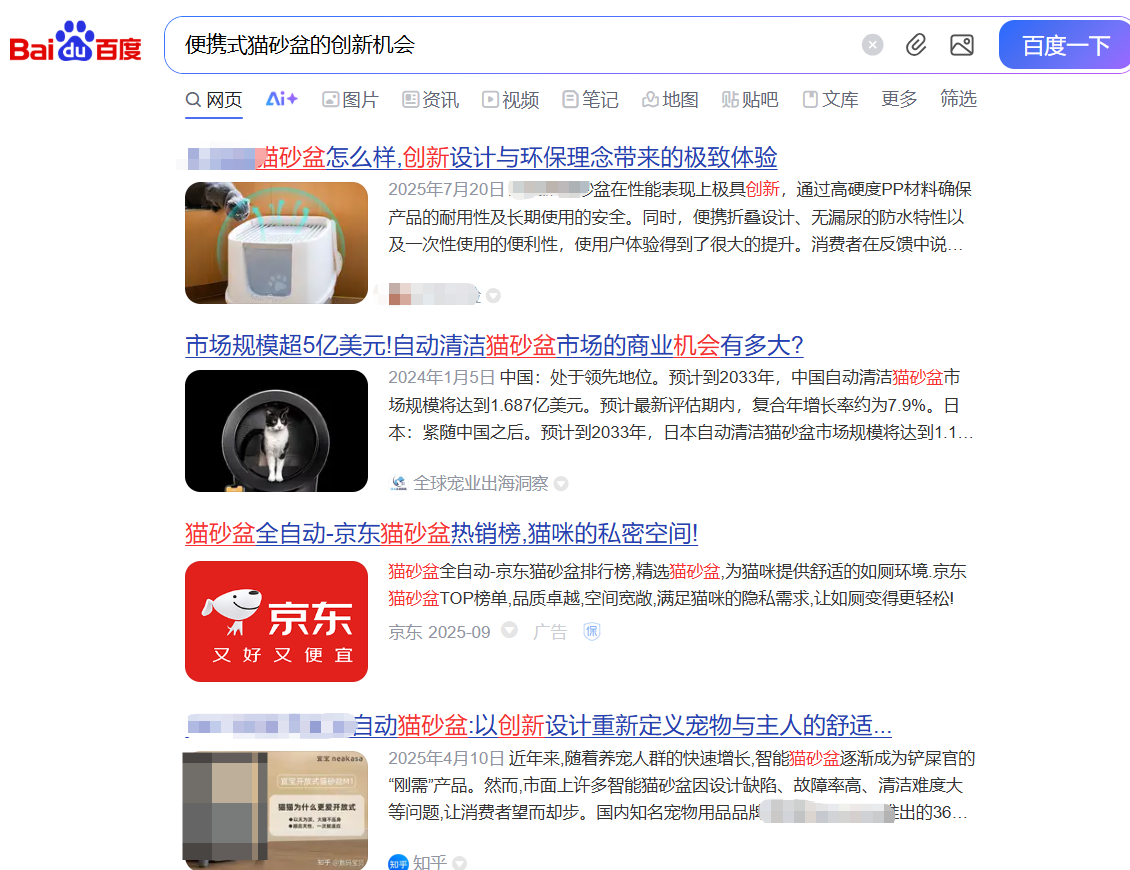Image resolution: width=1130 pixels, height=870 pixels.
Task: Switch to the 图片 tab
Action: click(x=350, y=100)
